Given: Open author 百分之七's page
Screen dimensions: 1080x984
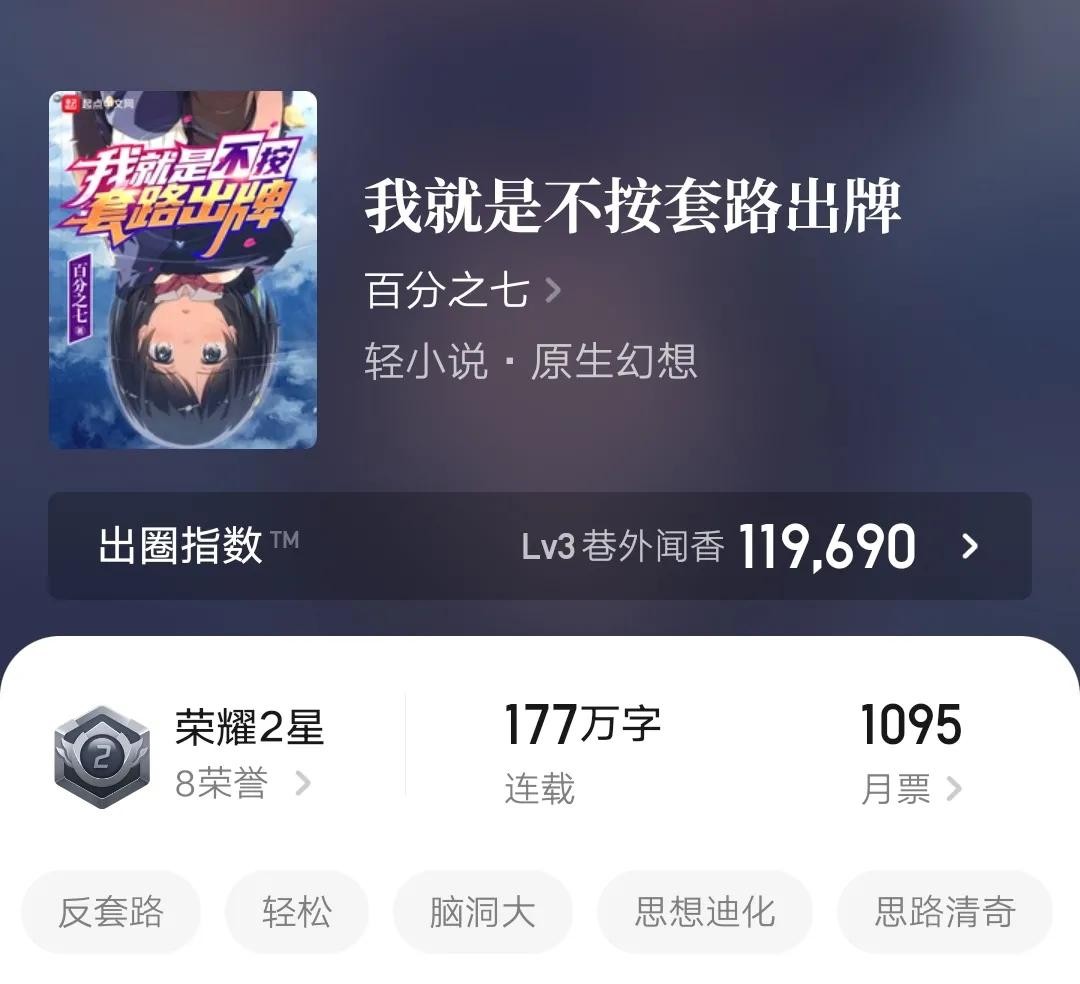Looking at the screenshot, I should point(462,291).
